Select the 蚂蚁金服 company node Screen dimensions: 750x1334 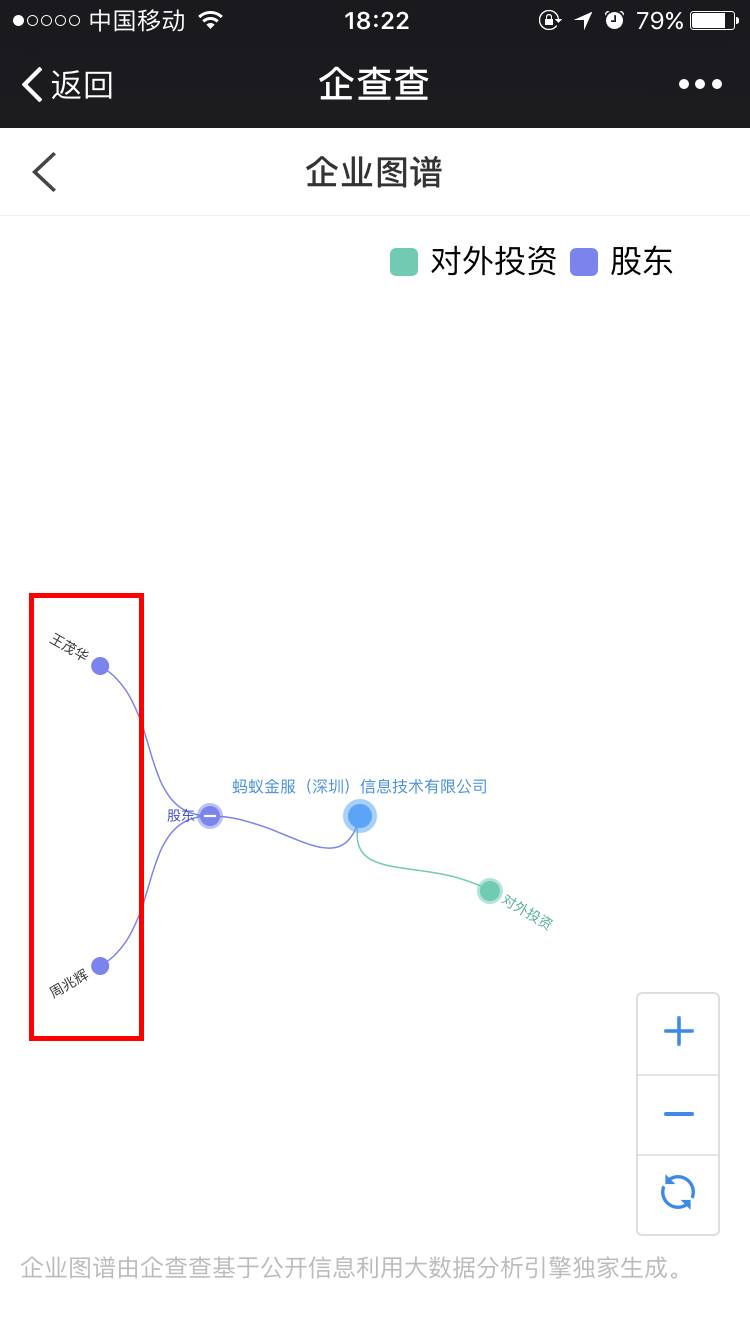pyautogui.click(x=359, y=815)
